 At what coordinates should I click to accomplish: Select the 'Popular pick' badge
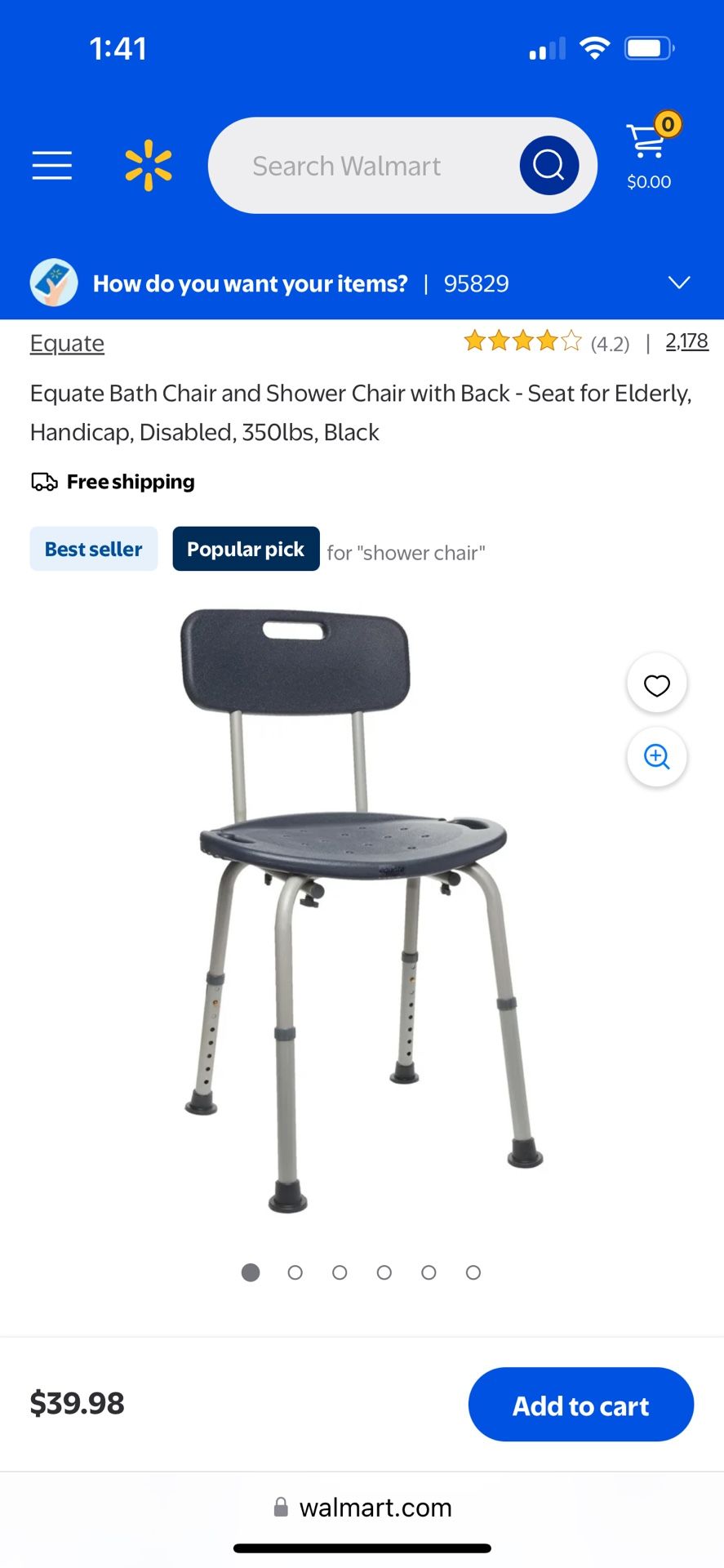click(x=245, y=548)
